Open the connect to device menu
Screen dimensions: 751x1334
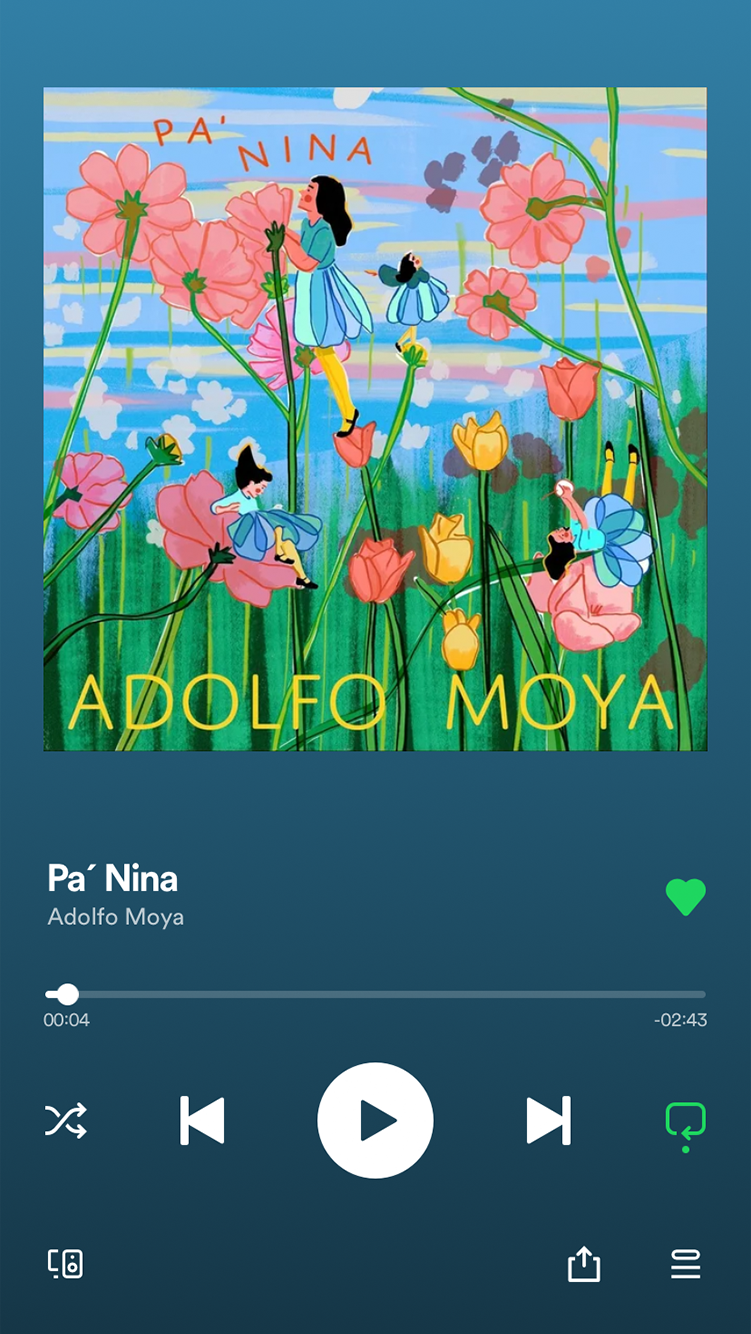pos(66,1264)
